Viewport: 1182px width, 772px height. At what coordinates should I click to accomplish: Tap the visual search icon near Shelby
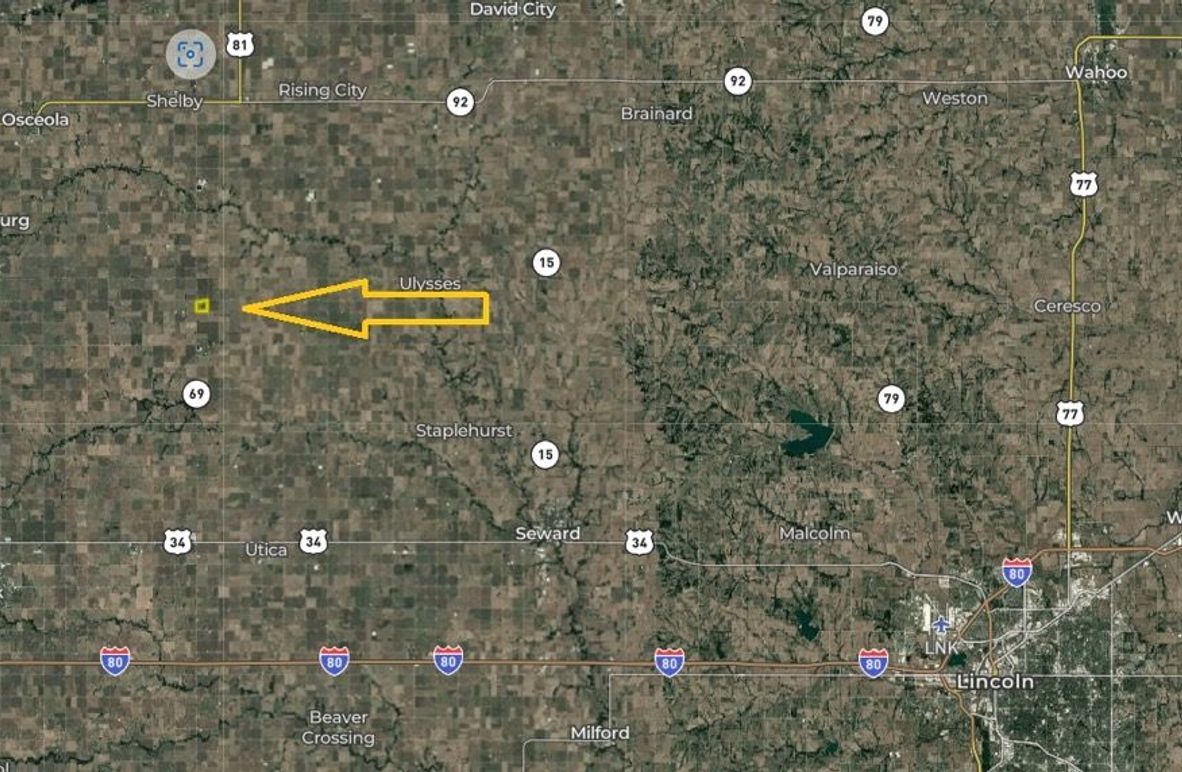click(x=190, y=54)
